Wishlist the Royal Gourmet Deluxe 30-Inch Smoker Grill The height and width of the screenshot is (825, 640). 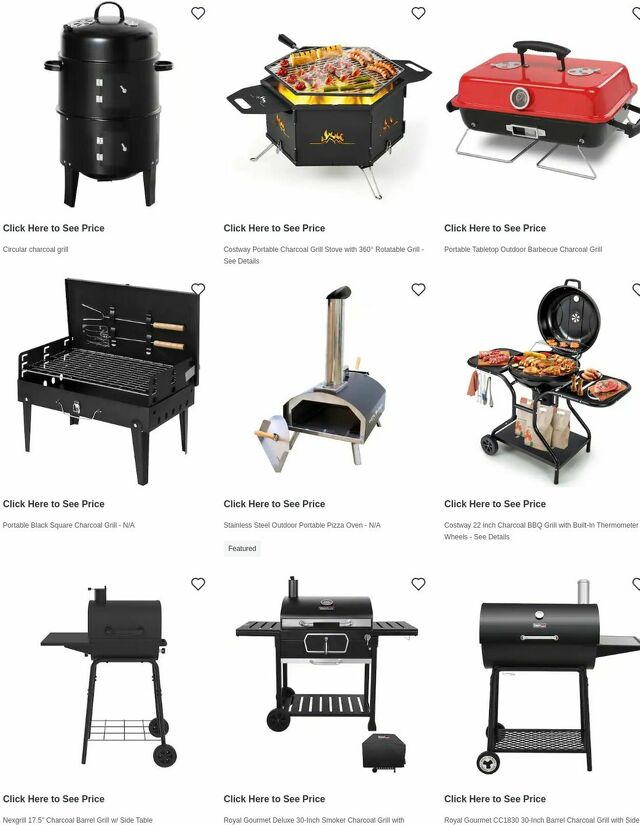click(418, 584)
